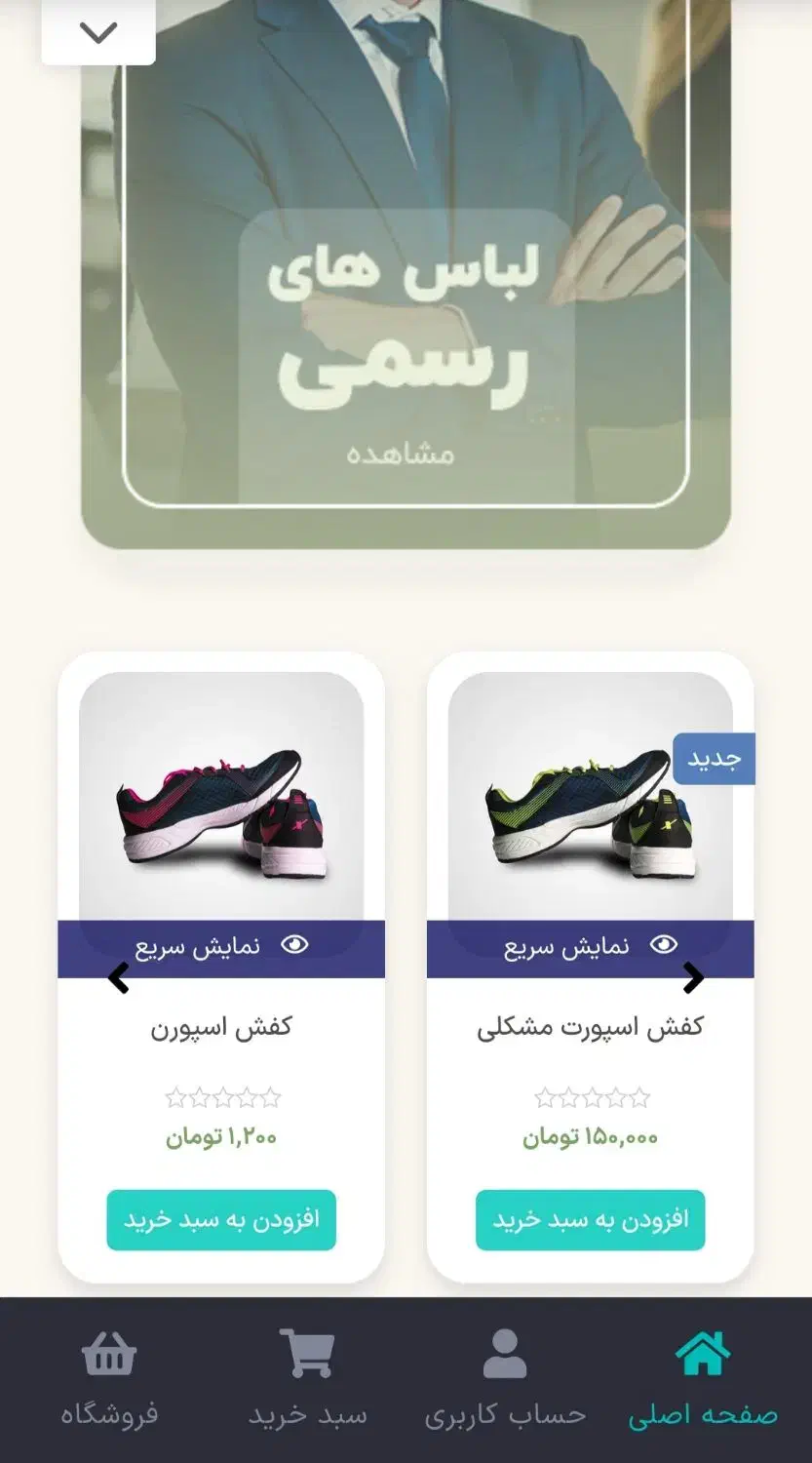Add کفش اسپورت مشکلی to cart

tap(590, 1219)
